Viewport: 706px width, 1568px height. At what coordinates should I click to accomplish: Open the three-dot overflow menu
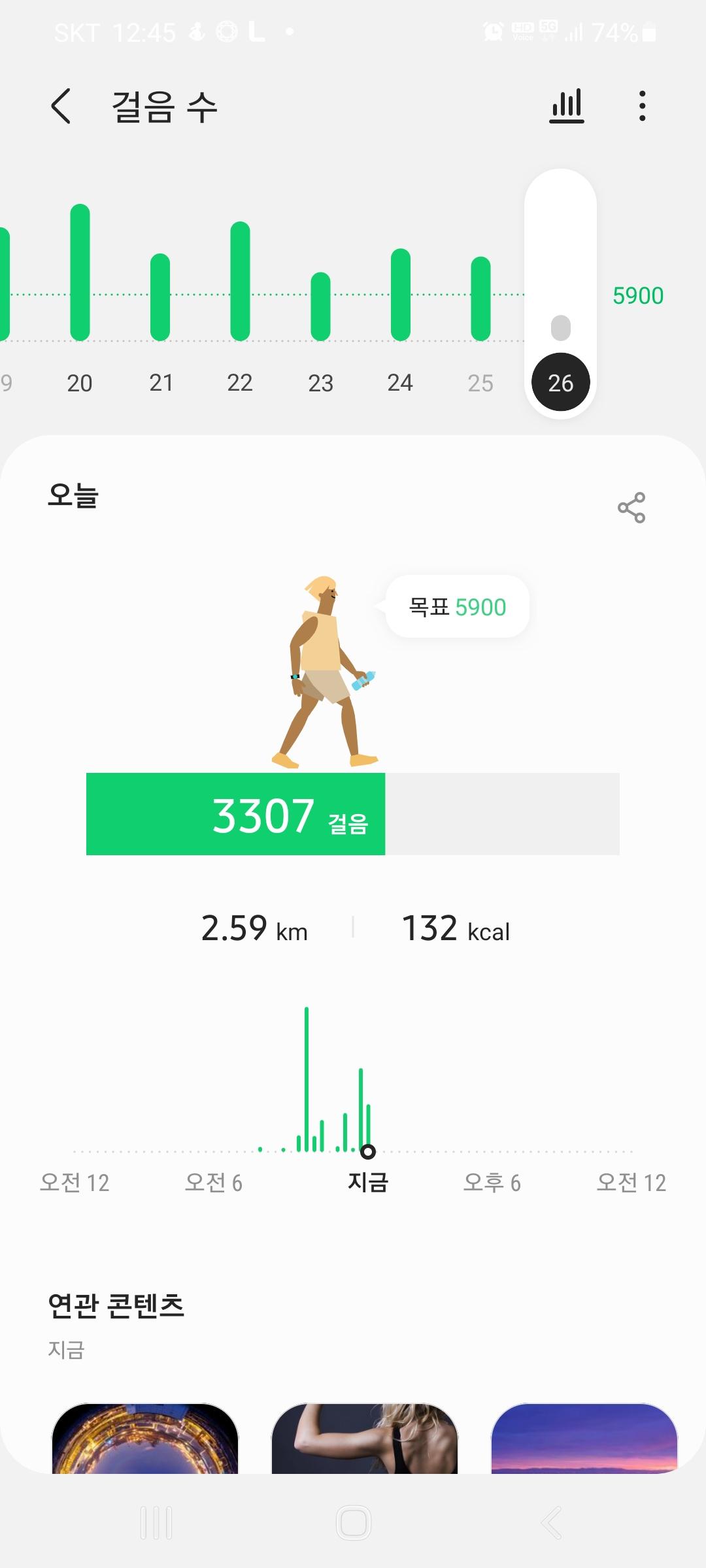(x=642, y=106)
